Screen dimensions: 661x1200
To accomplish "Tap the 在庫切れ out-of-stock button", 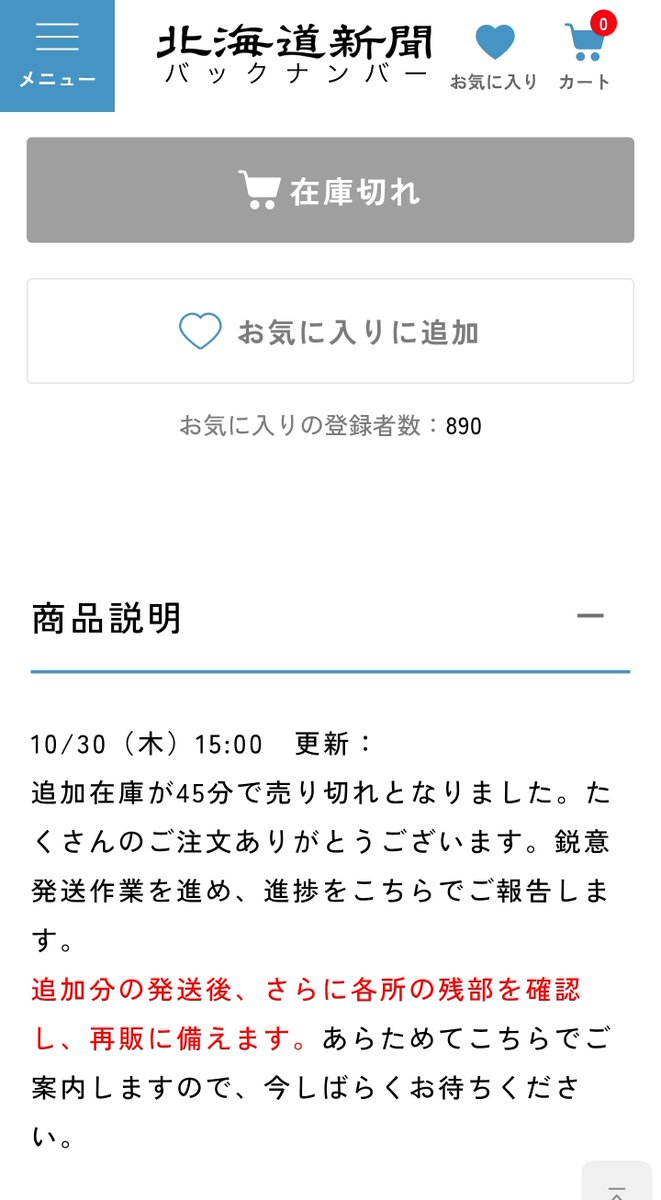I will [x=330, y=190].
